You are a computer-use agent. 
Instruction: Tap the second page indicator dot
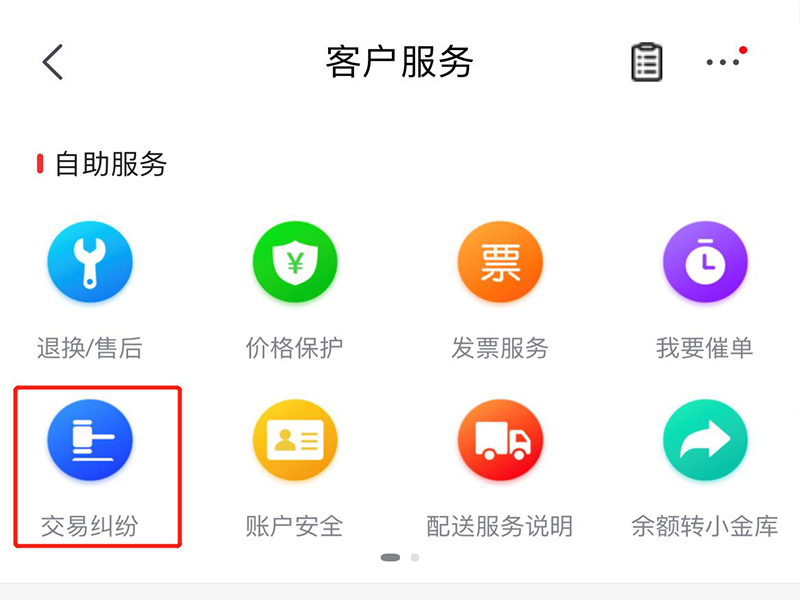click(415, 557)
